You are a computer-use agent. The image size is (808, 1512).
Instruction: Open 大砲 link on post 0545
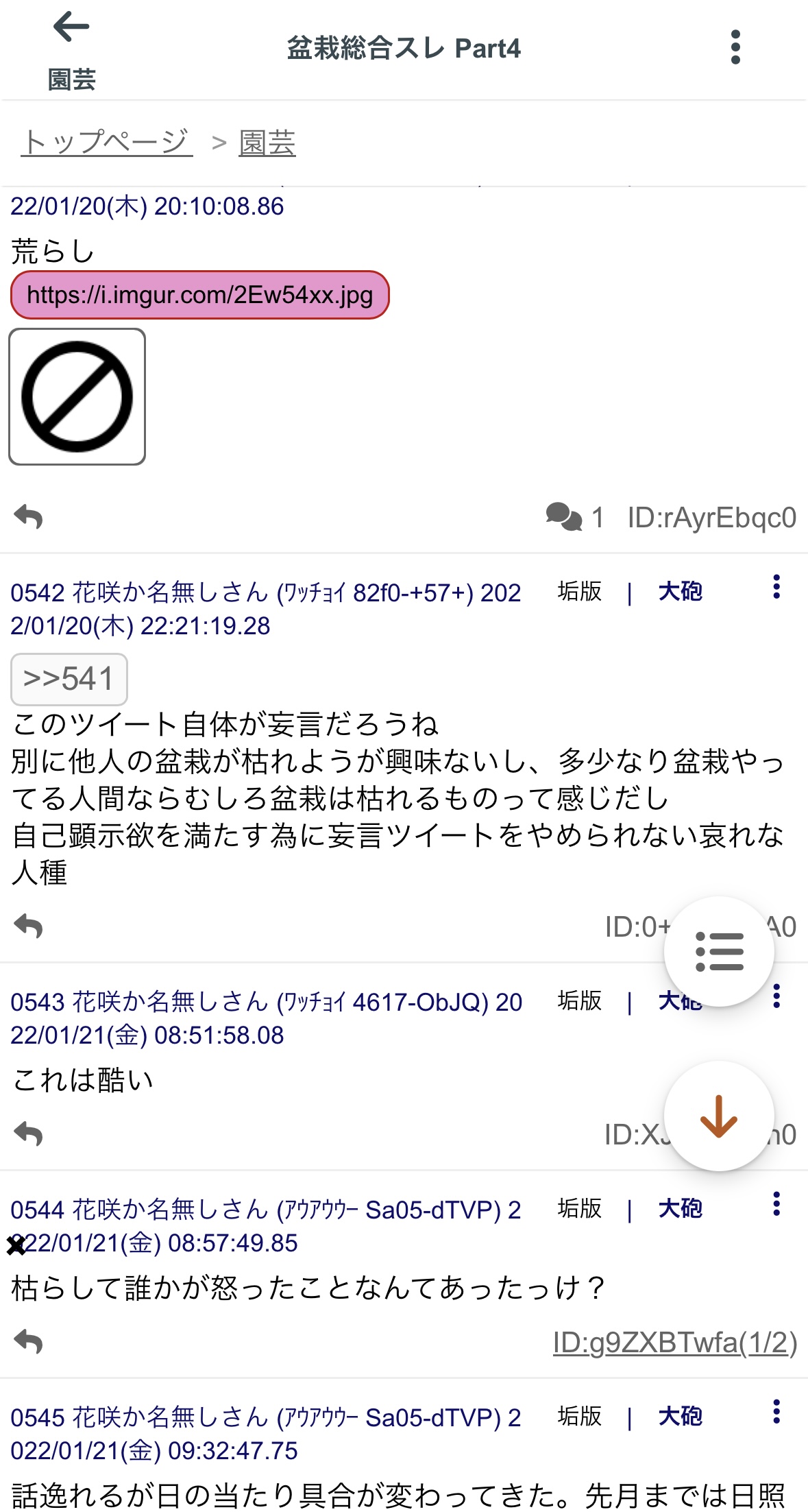[680, 1416]
